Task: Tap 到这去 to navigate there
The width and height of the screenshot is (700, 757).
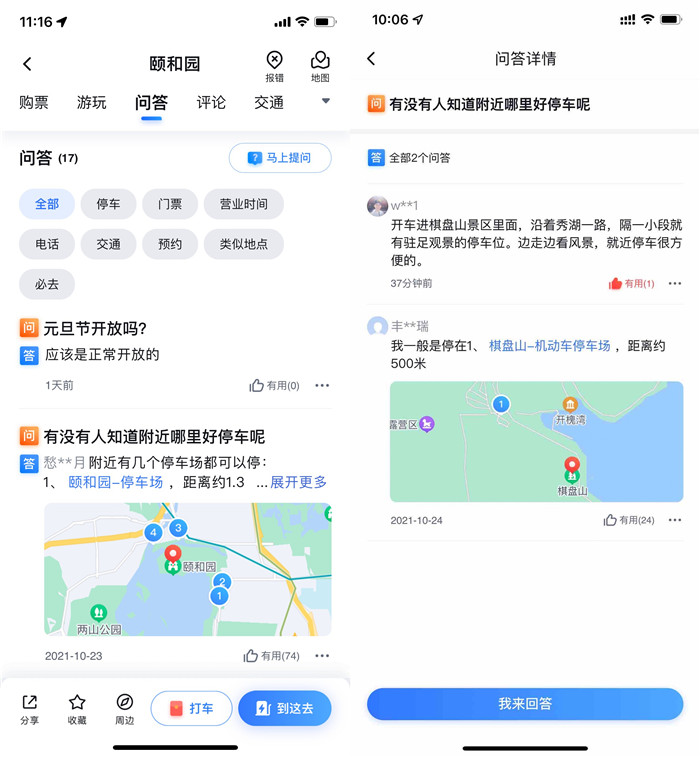Action: (284, 708)
